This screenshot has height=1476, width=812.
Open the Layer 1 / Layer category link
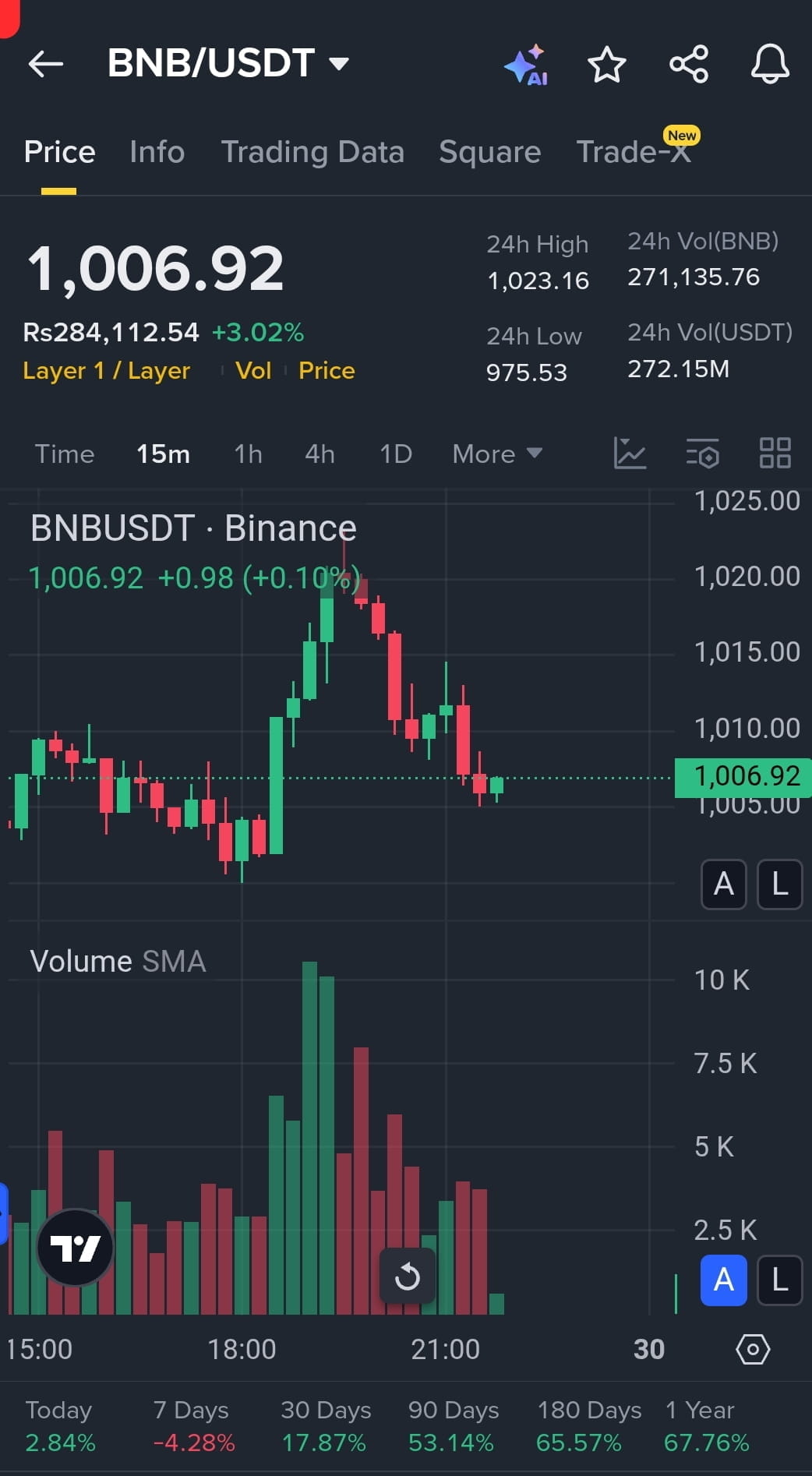107,371
